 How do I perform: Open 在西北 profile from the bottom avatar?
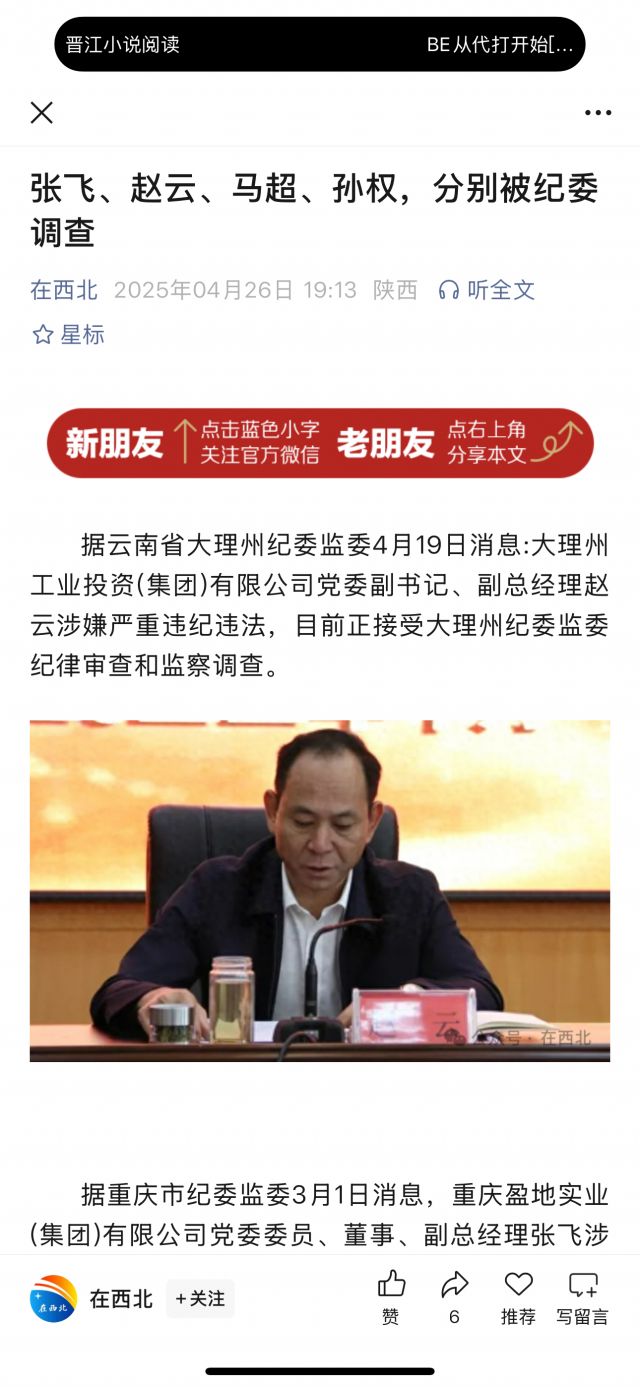point(53,1299)
